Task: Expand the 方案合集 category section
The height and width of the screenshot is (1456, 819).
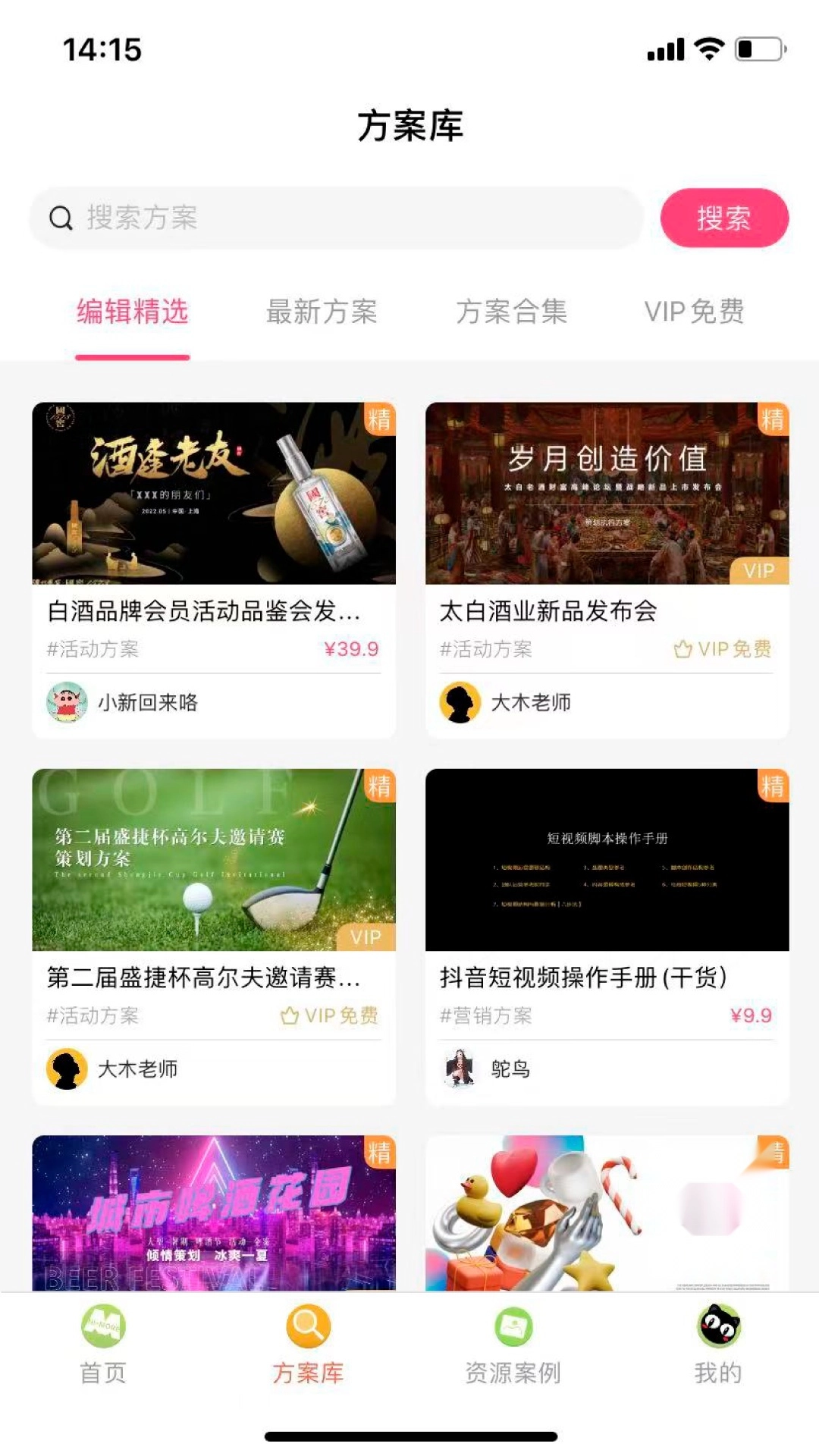Action: 511,312
